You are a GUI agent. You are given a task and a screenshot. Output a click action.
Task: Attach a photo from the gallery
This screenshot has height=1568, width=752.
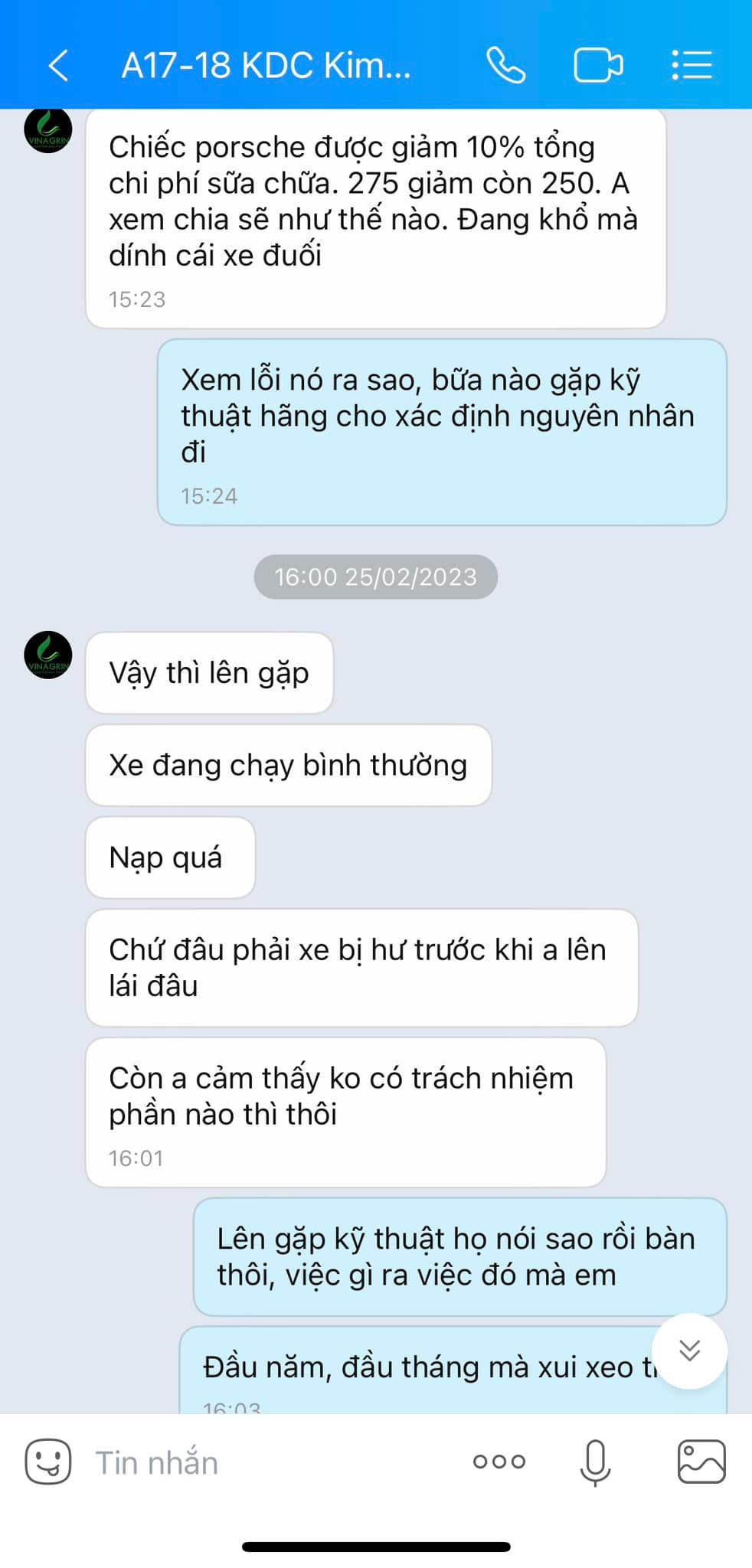tap(701, 1462)
